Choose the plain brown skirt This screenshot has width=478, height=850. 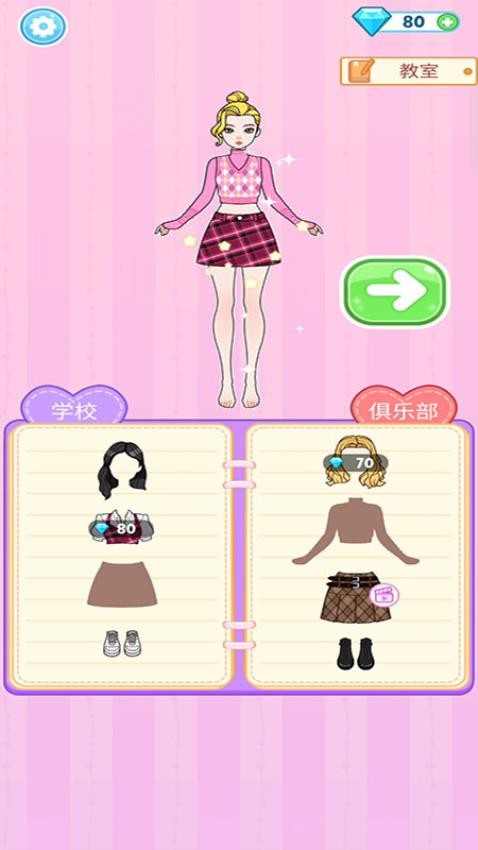122,584
